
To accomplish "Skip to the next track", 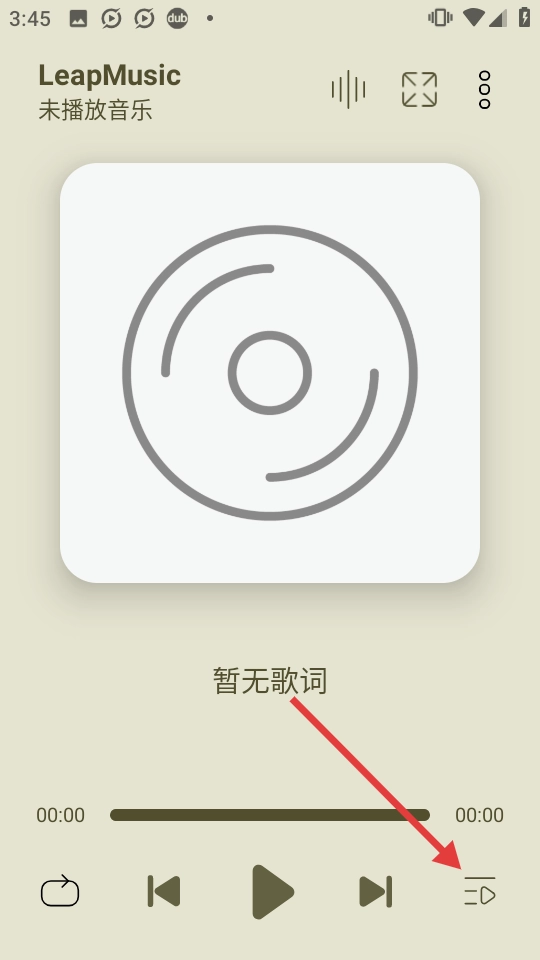I will point(375,891).
